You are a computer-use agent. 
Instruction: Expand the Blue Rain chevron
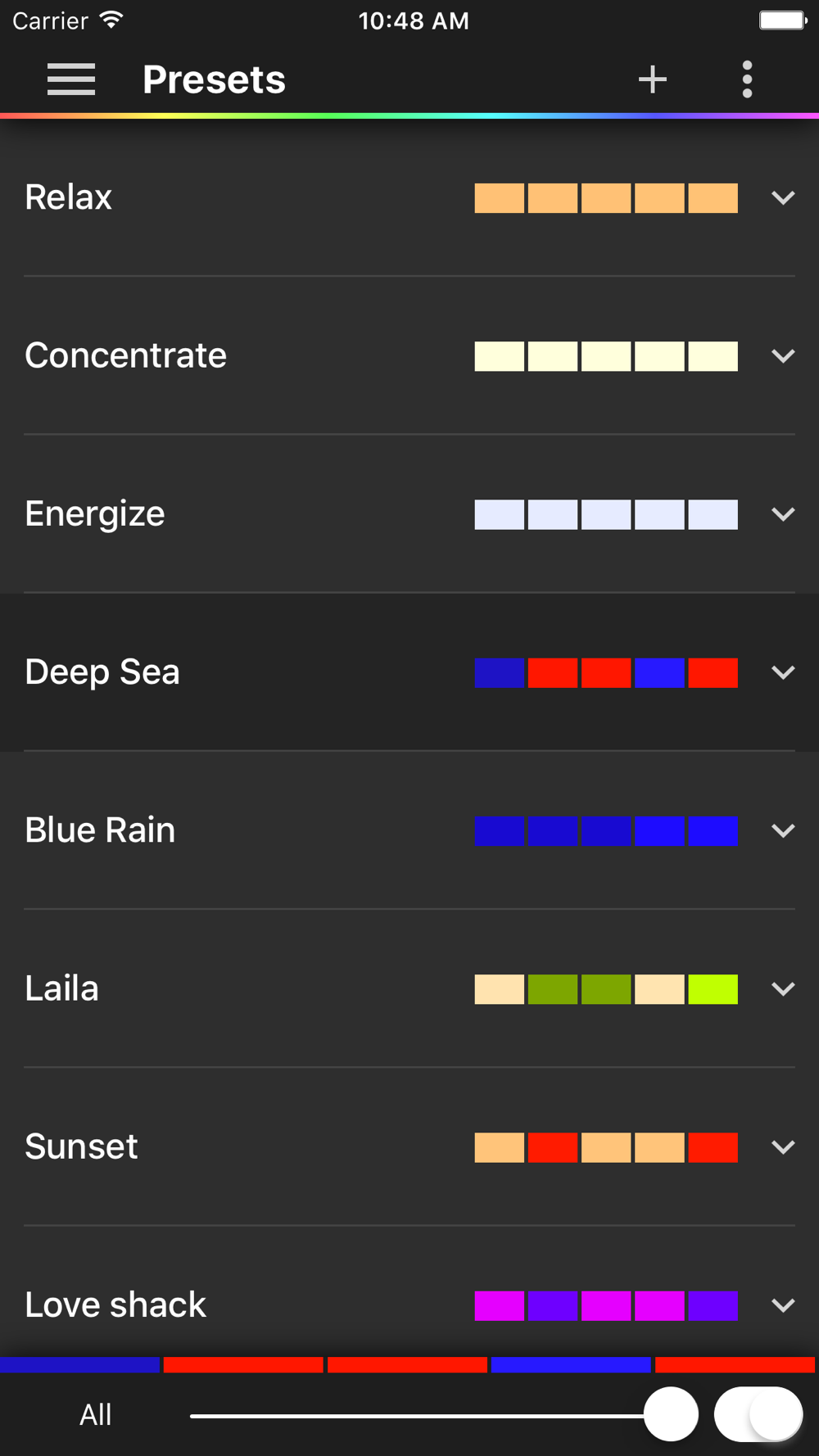click(784, 830)
